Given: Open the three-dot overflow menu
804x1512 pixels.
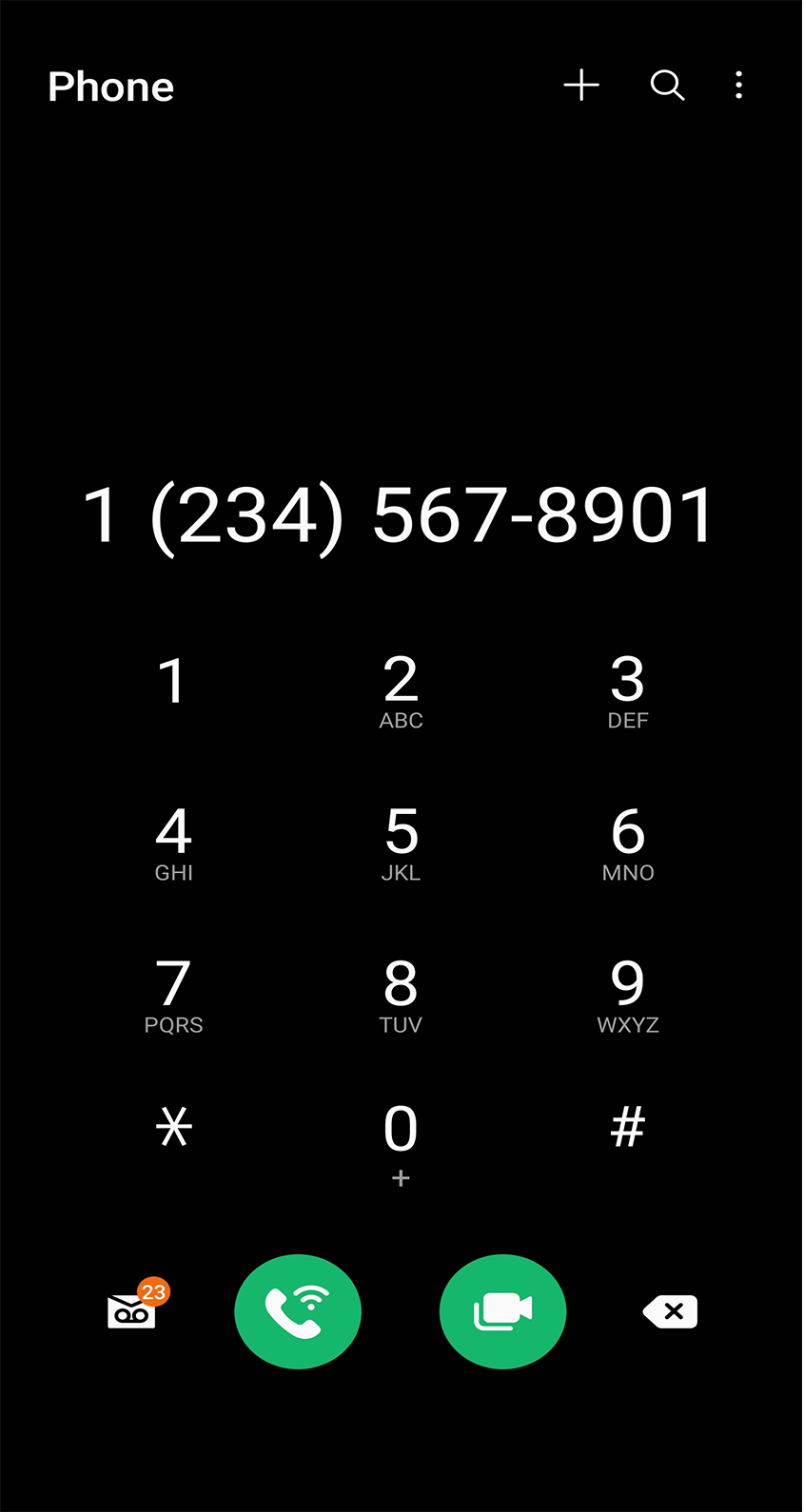Looking at the screenshot, I should (x=738, y=86).
